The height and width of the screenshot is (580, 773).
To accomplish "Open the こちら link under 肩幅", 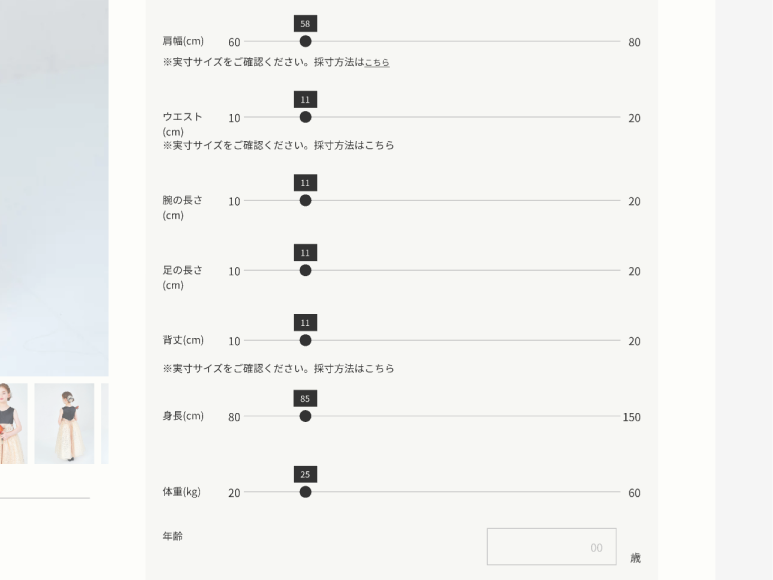I will (x=377, y=63).
